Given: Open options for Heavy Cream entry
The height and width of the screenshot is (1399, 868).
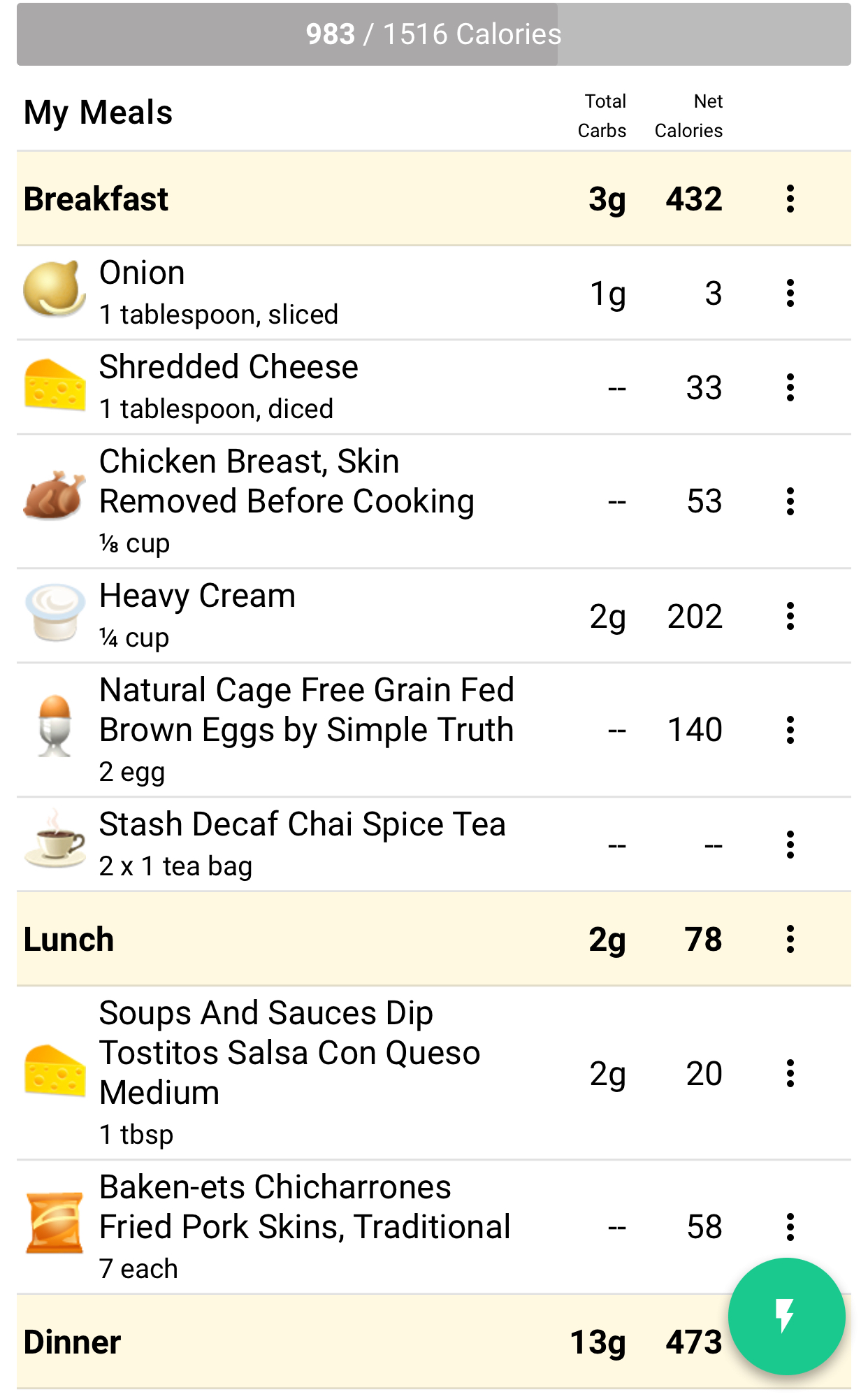Looking at the screenshot, I should point(790,616).
